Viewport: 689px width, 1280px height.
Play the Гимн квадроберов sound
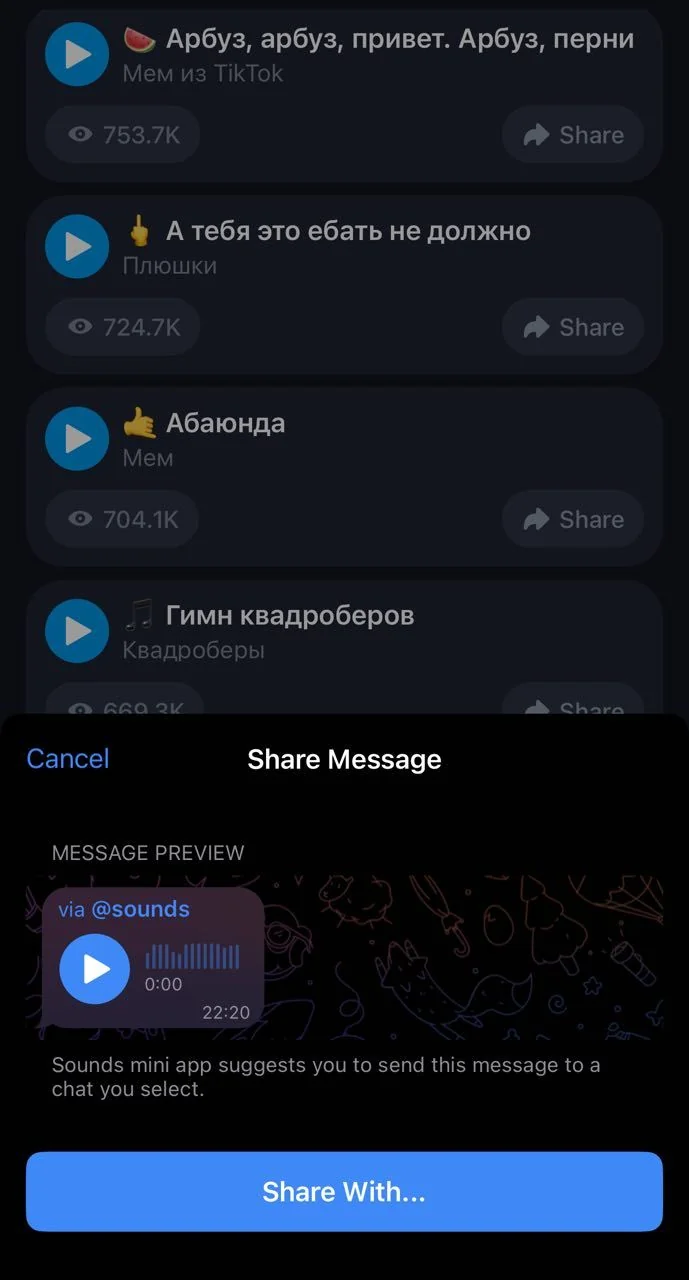click(x=77, y=630)
